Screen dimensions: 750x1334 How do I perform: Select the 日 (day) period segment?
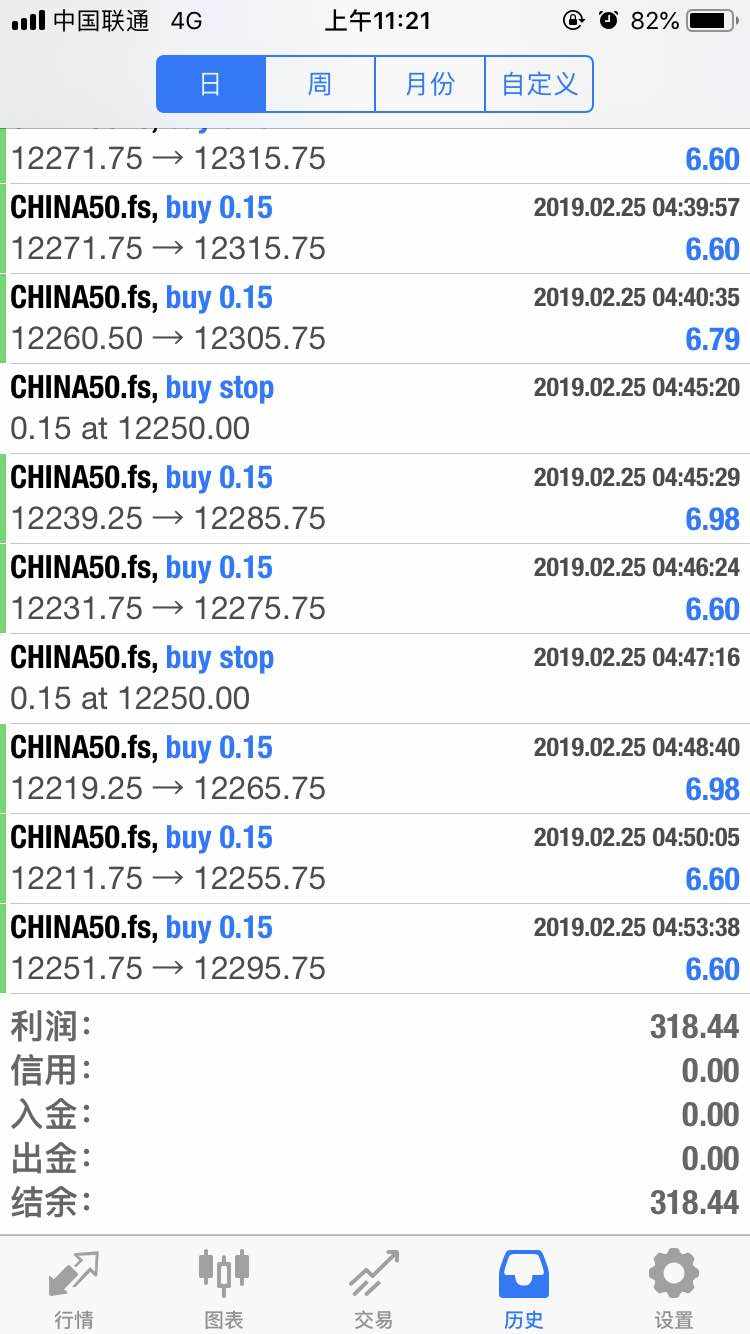coord(211,84)
